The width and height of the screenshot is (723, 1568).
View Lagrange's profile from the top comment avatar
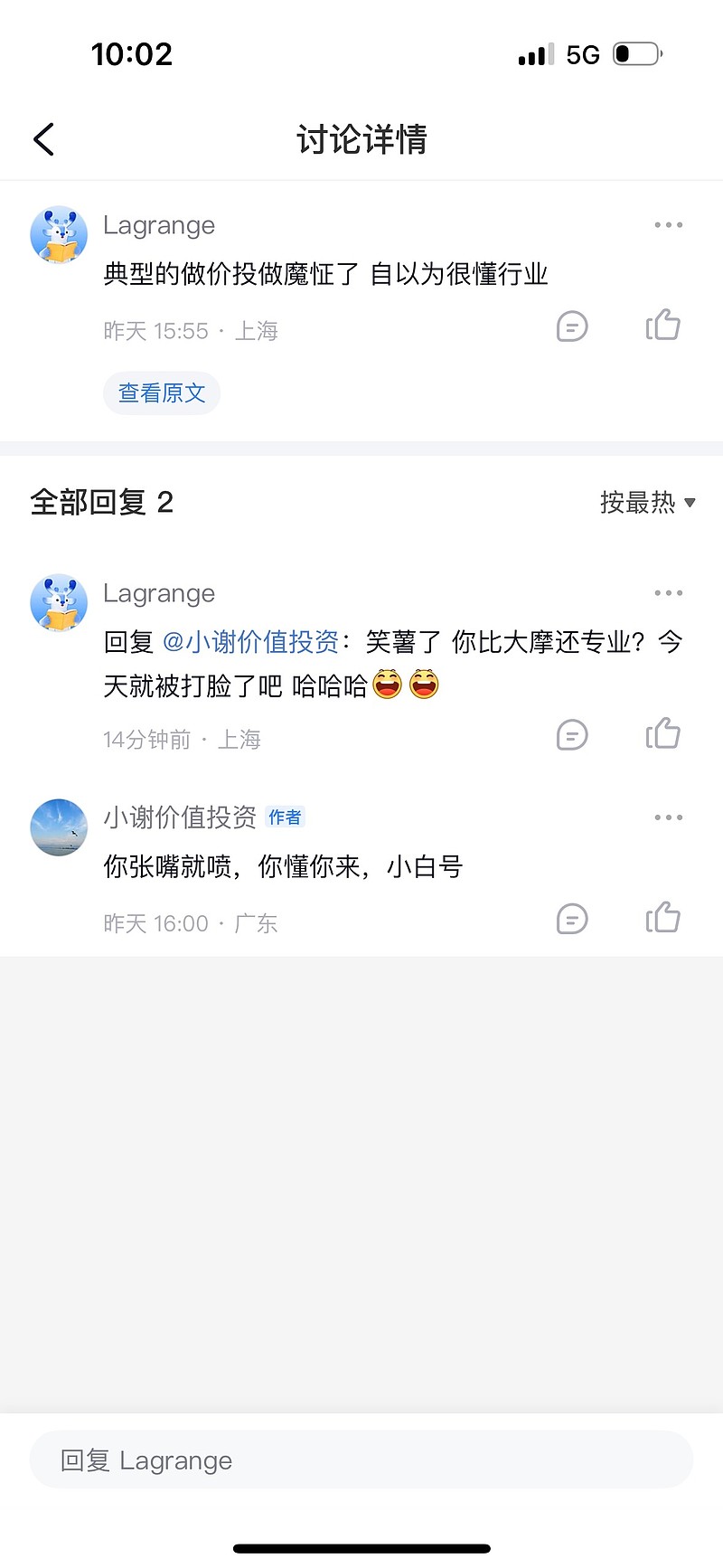pyautogui.click(x=59, y=235)
